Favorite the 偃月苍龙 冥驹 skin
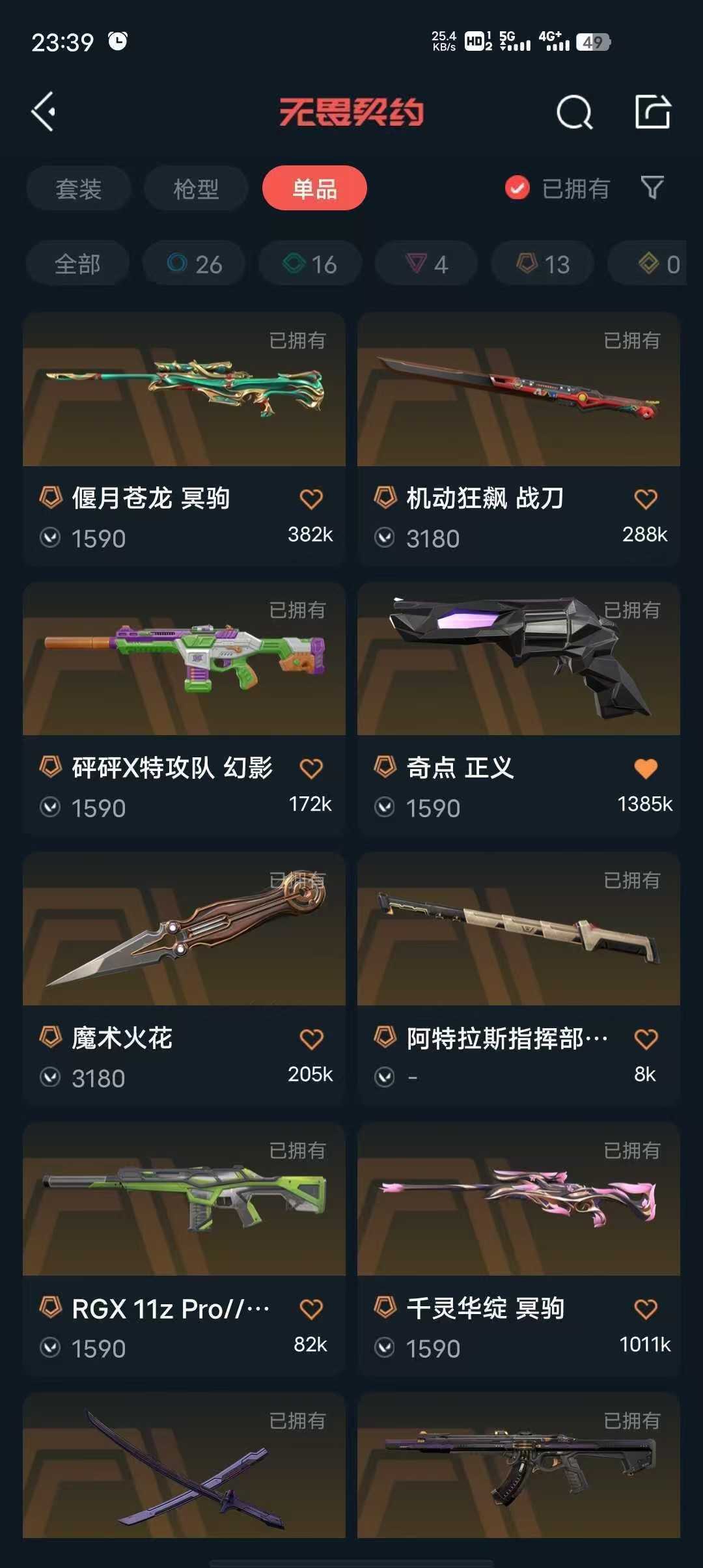This screenshot has width=703, height=1568. point(312,499)
